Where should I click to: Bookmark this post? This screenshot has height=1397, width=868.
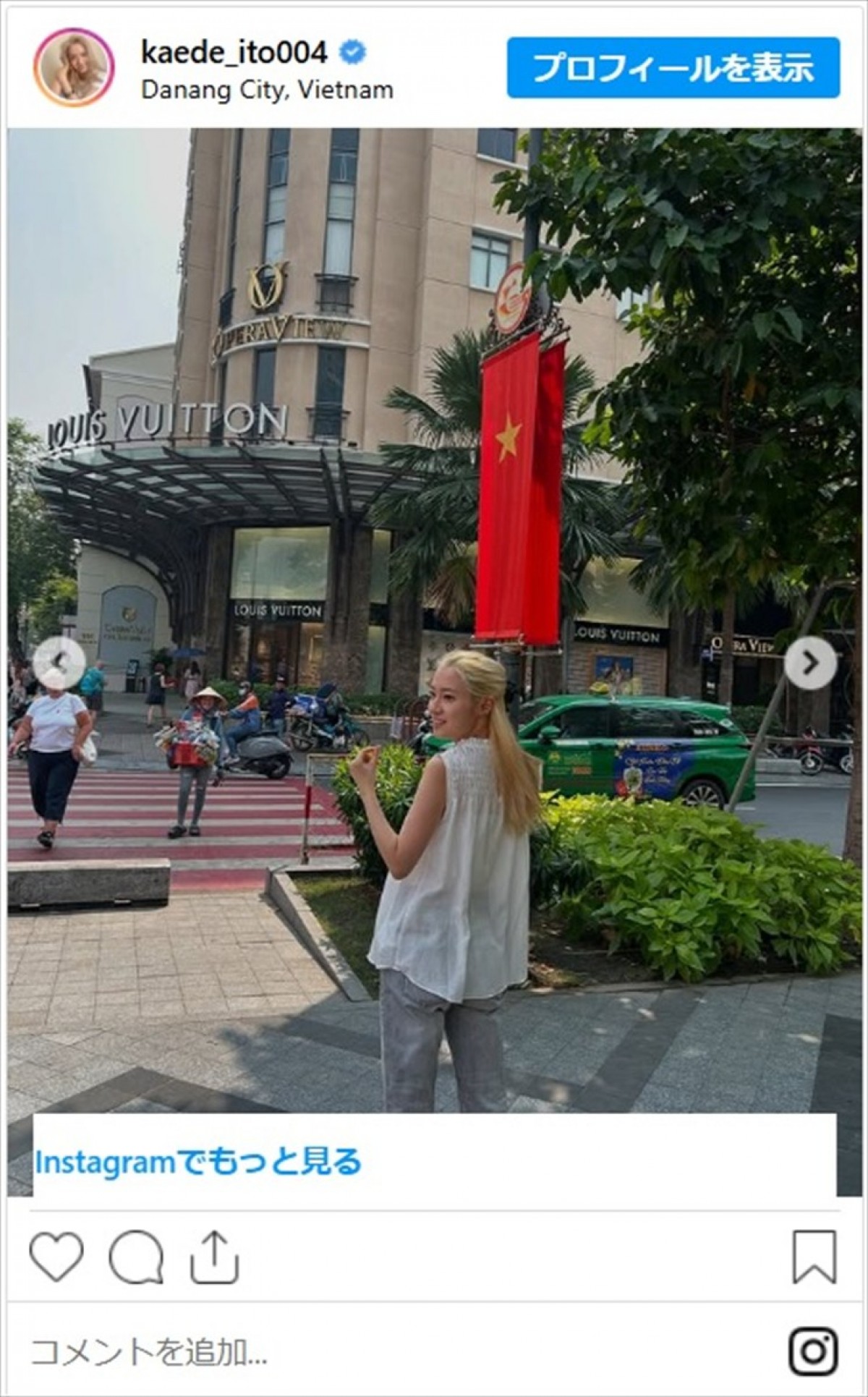coord(814,1257)
